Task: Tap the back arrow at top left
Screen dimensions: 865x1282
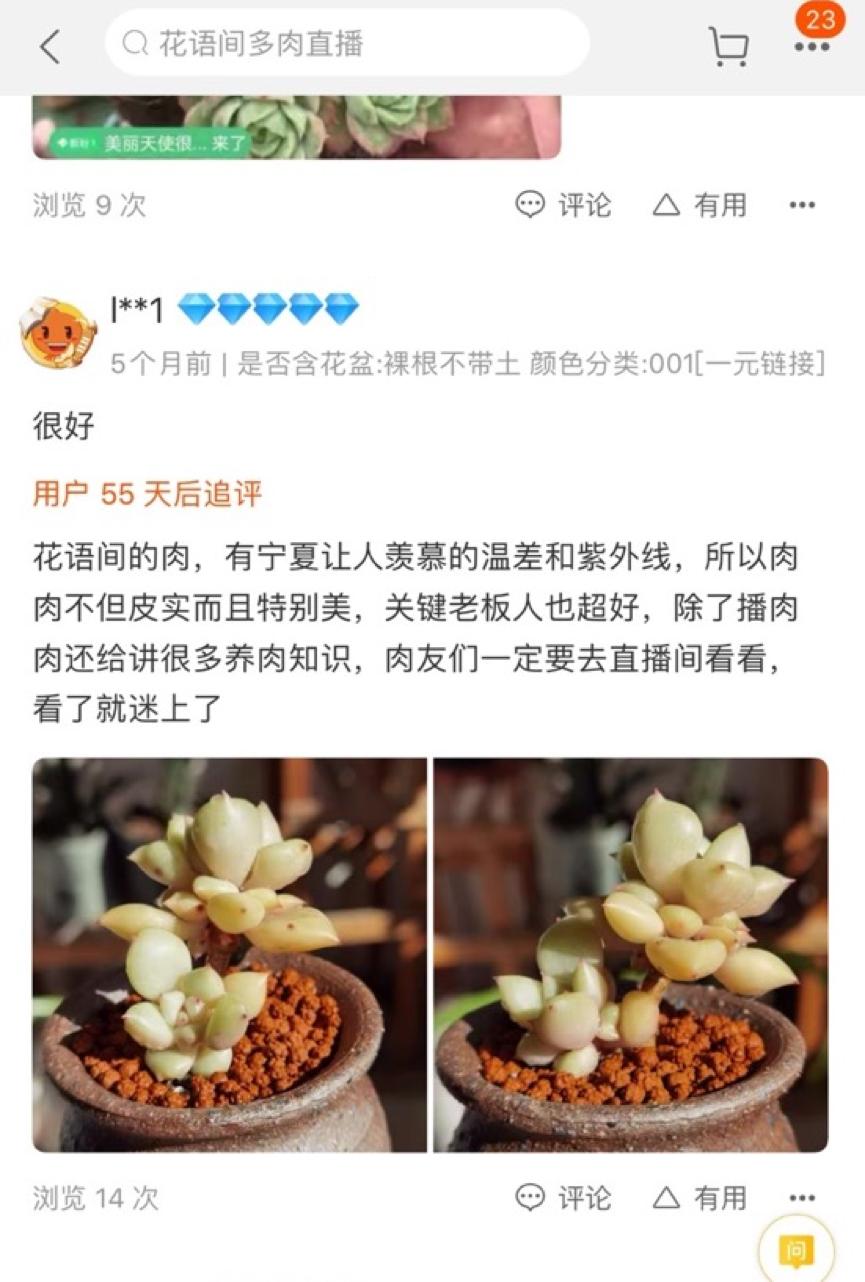Action: pos(50,45)
